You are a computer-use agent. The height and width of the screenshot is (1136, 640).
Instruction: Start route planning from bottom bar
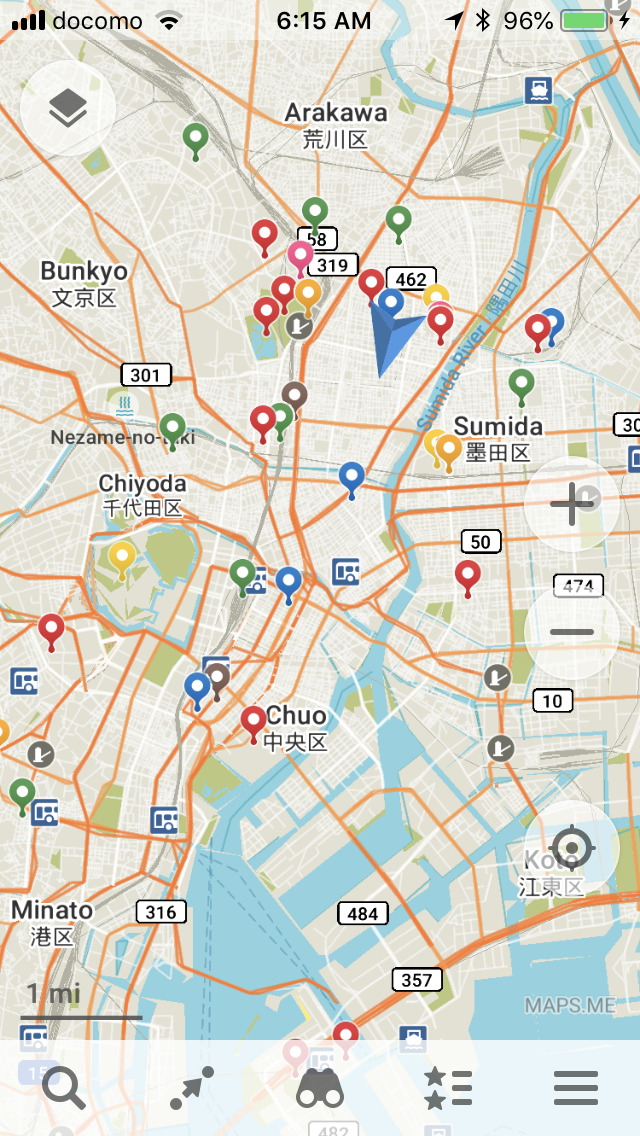(x=192, y=1087)
